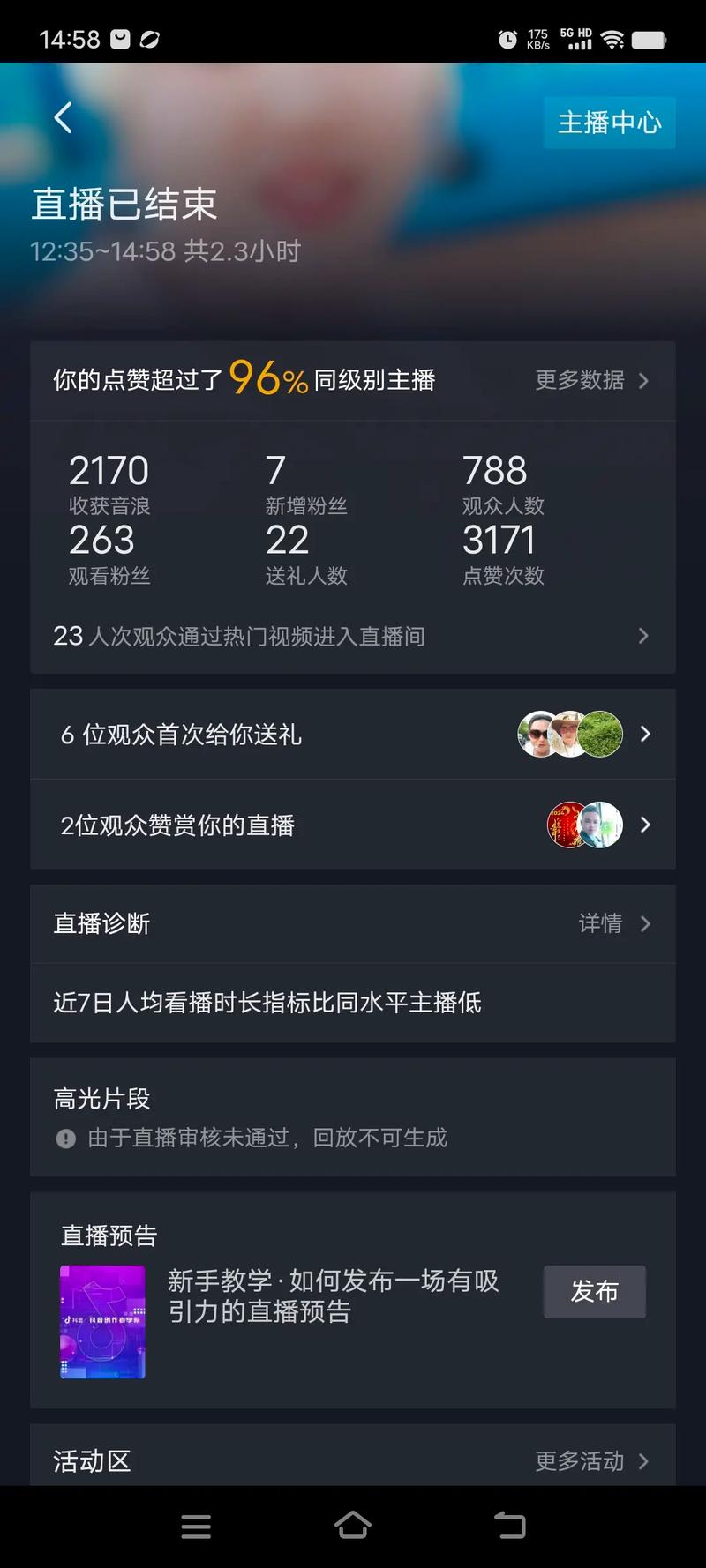
Task: Open the recent apps button in navigation bar
Action: pos(196,1527)
